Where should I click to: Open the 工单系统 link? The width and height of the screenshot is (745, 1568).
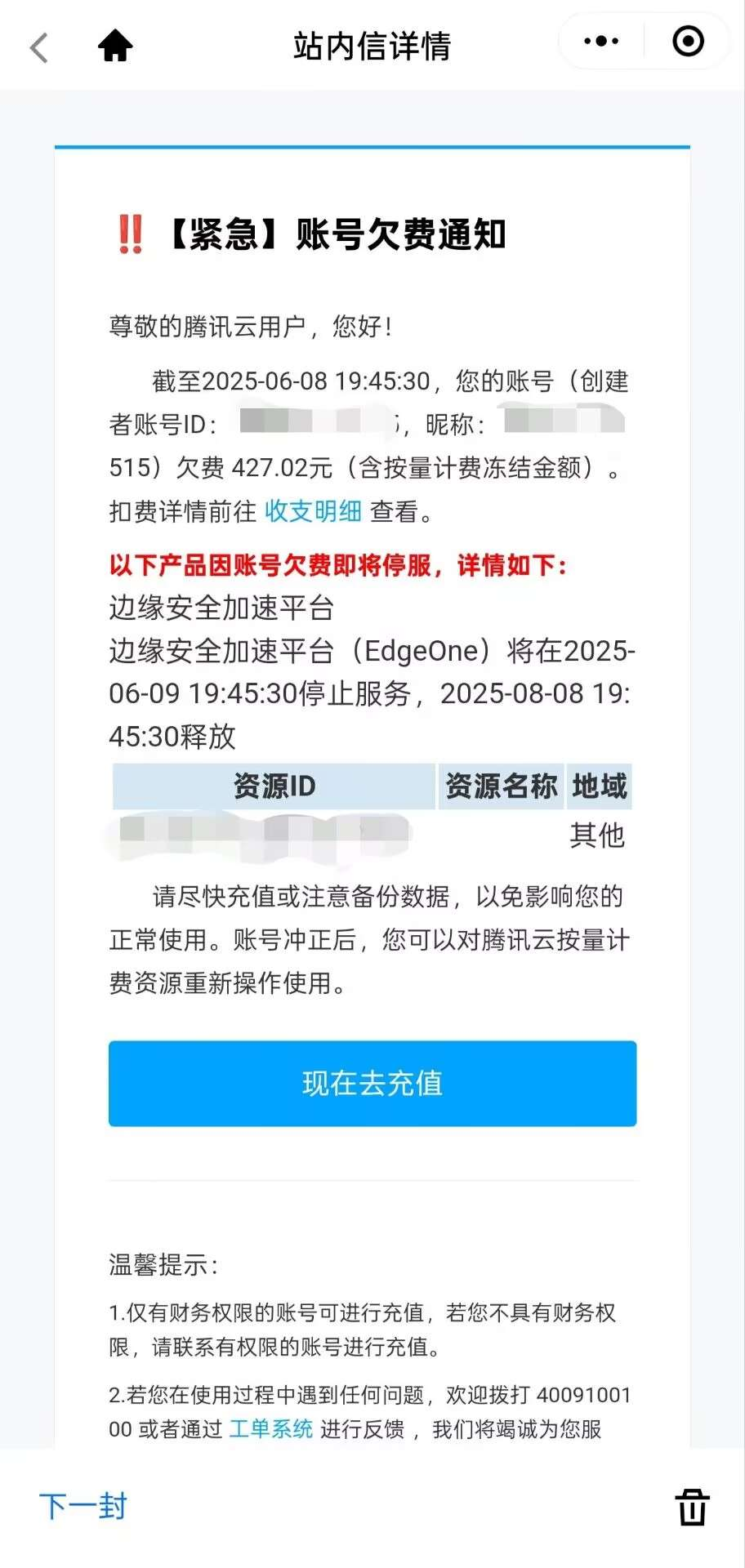271,1428
